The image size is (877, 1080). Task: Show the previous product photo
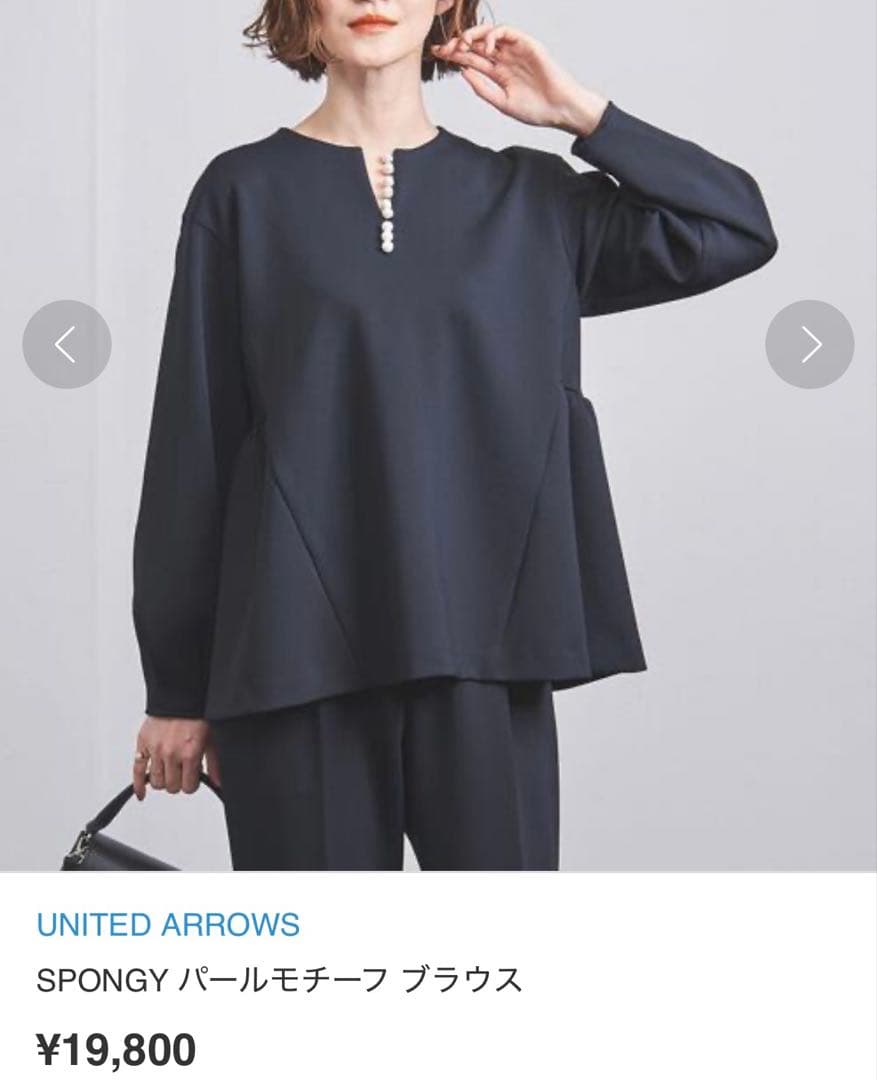pos(66,344)
